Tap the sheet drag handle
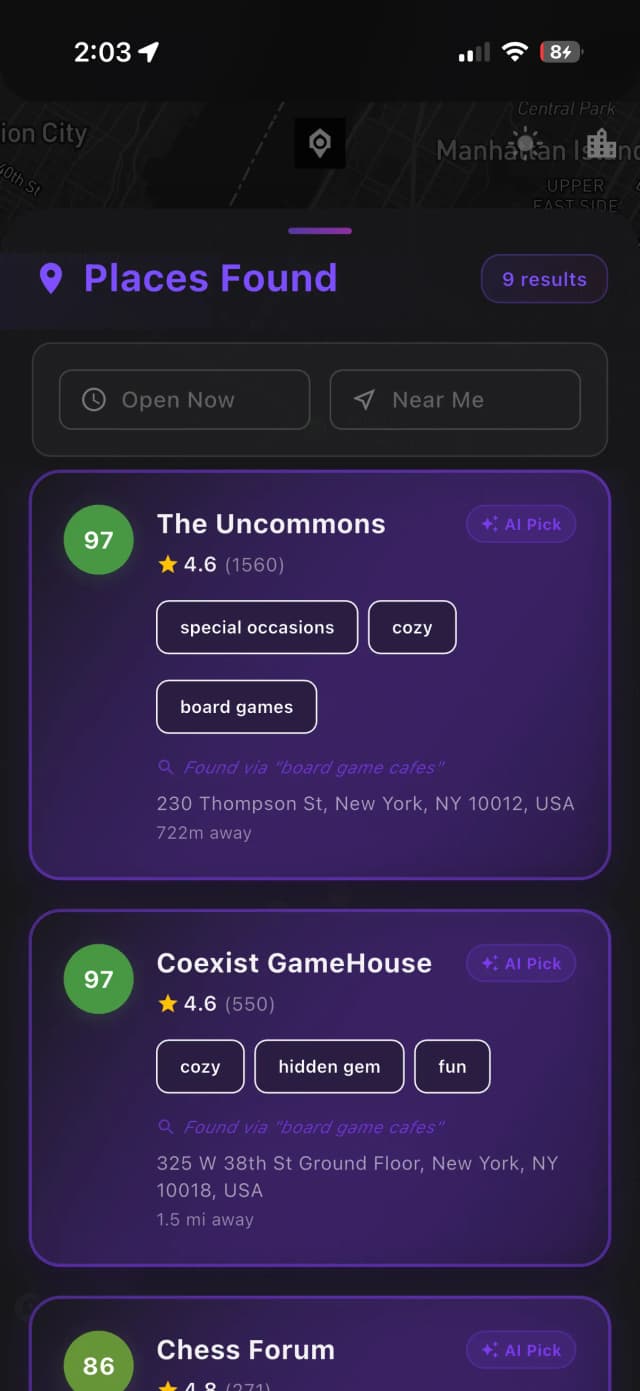 click(x=320, y=231)
